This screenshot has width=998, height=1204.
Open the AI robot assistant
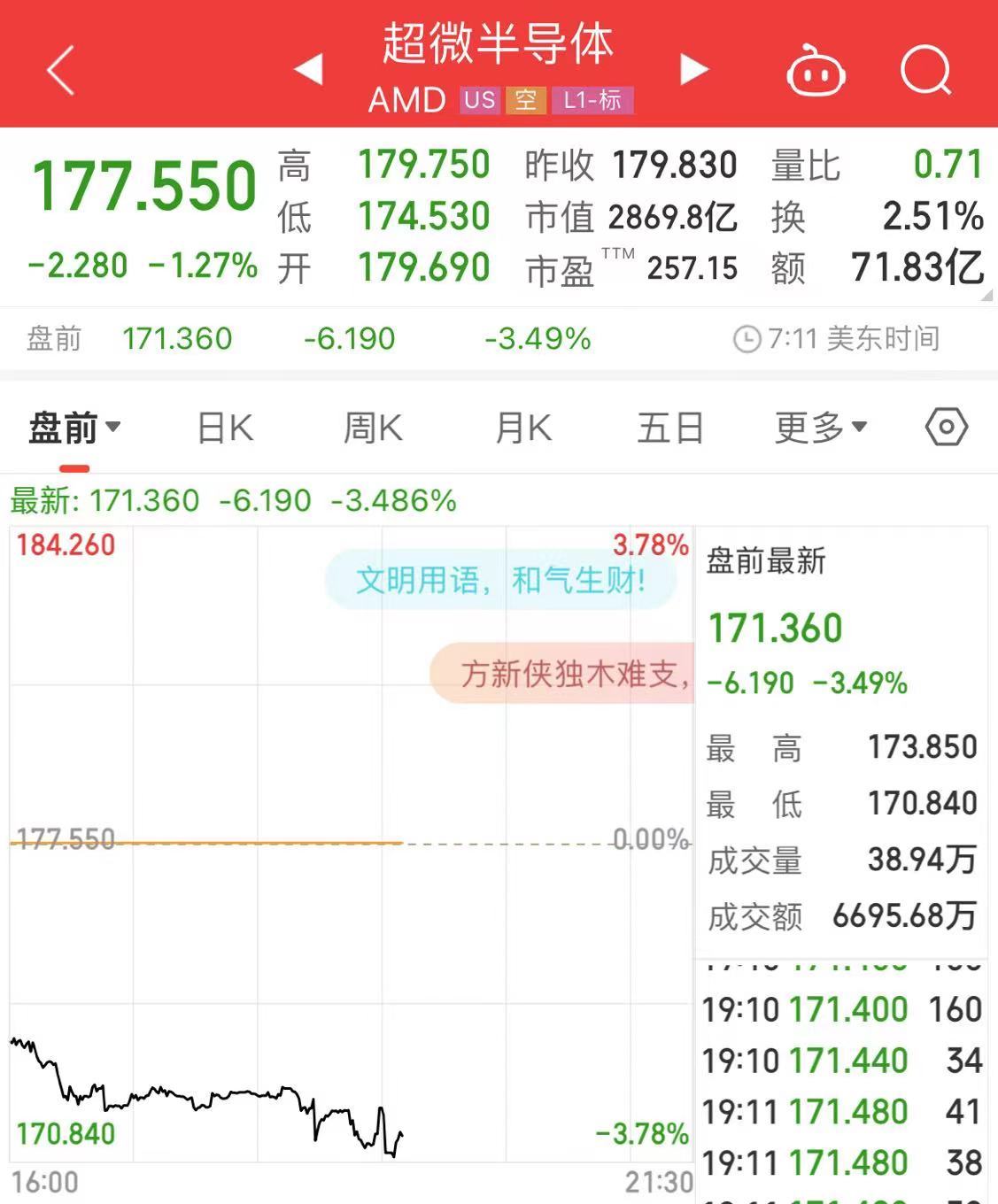[x=816, y=71]
